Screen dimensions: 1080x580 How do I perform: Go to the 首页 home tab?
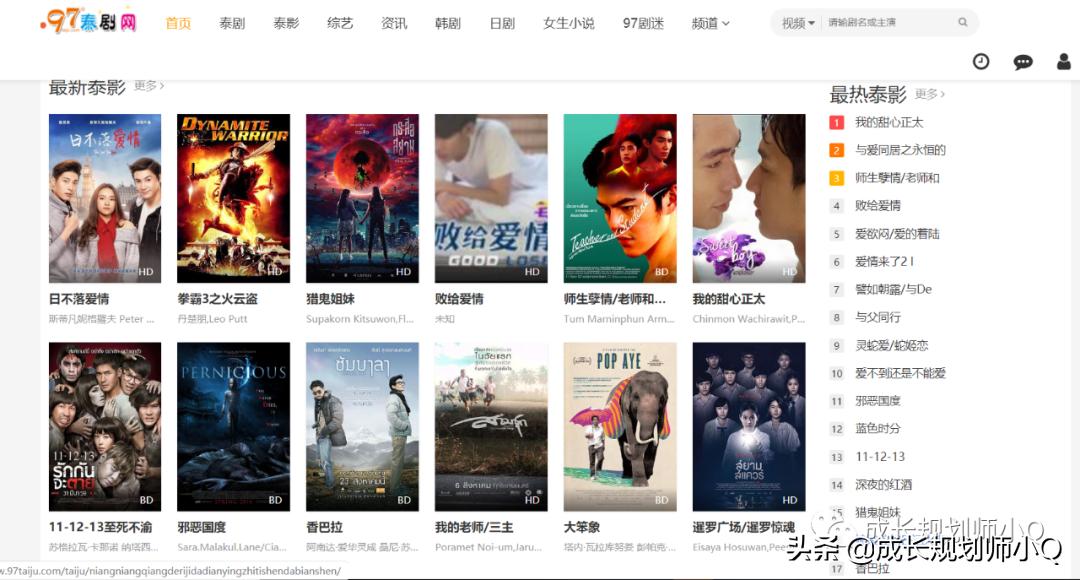point(178,23)
